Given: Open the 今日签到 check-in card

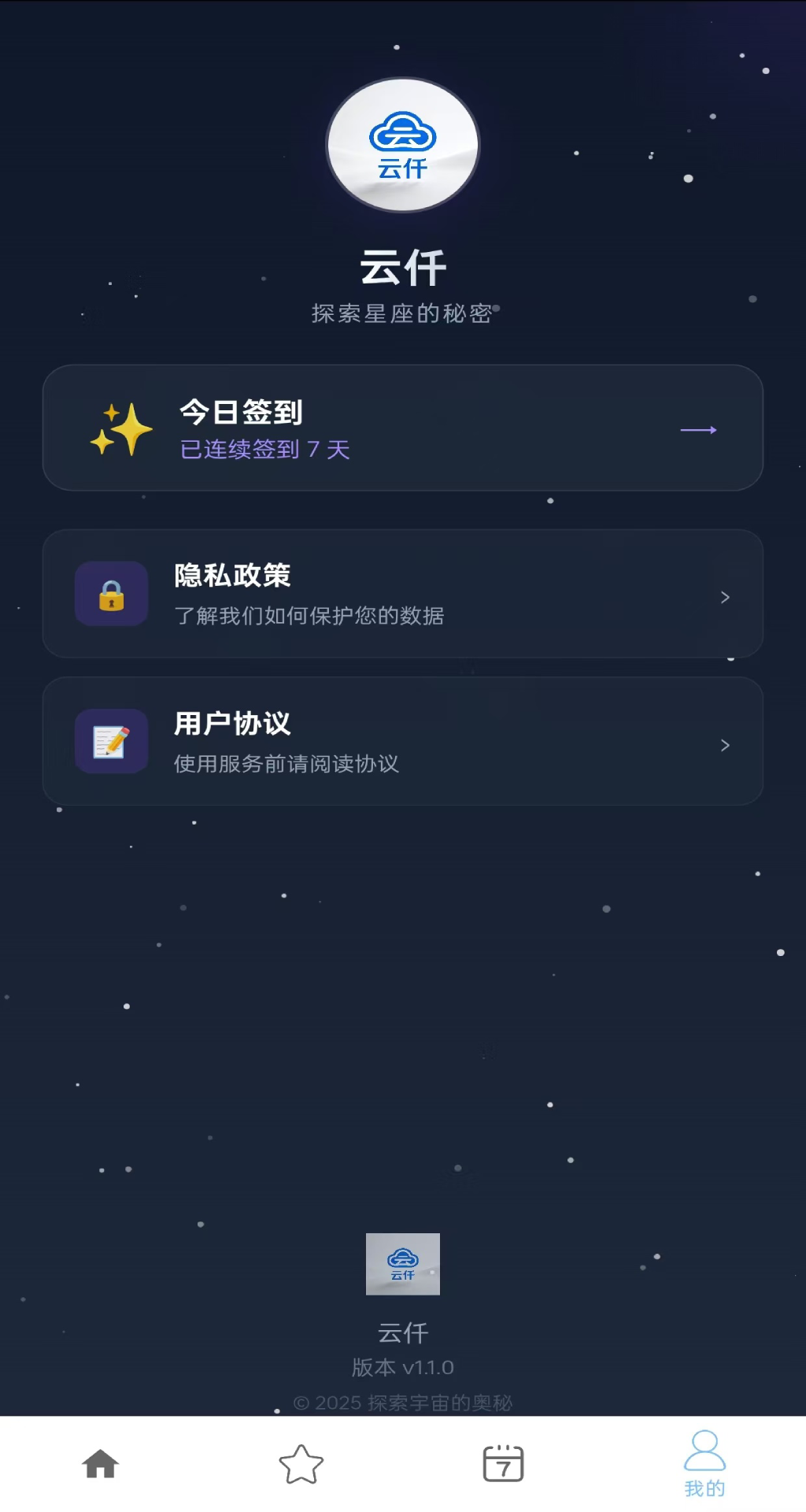Looking at the screenshot, I should click(403, 428).
